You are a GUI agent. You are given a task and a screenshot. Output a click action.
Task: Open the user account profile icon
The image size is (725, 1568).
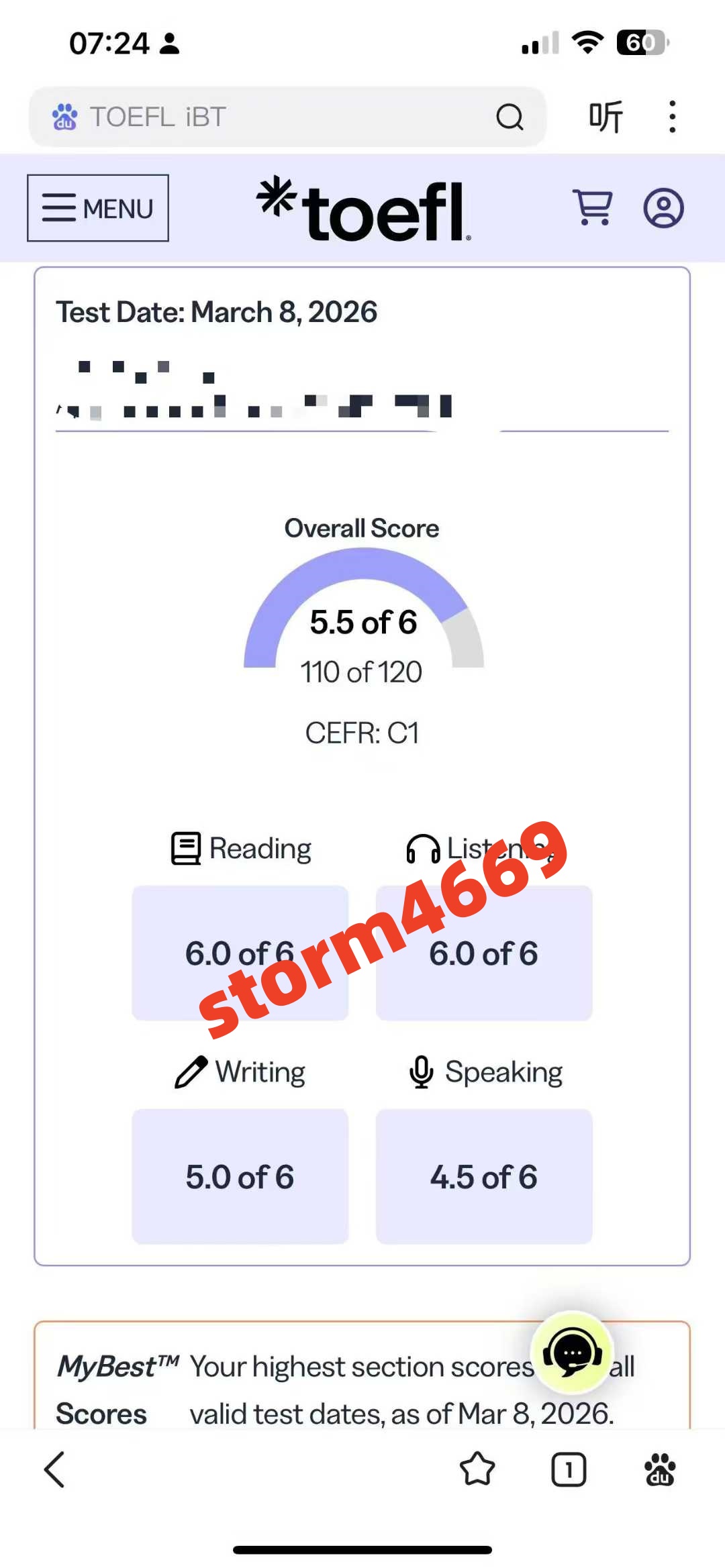click(663, 208)
